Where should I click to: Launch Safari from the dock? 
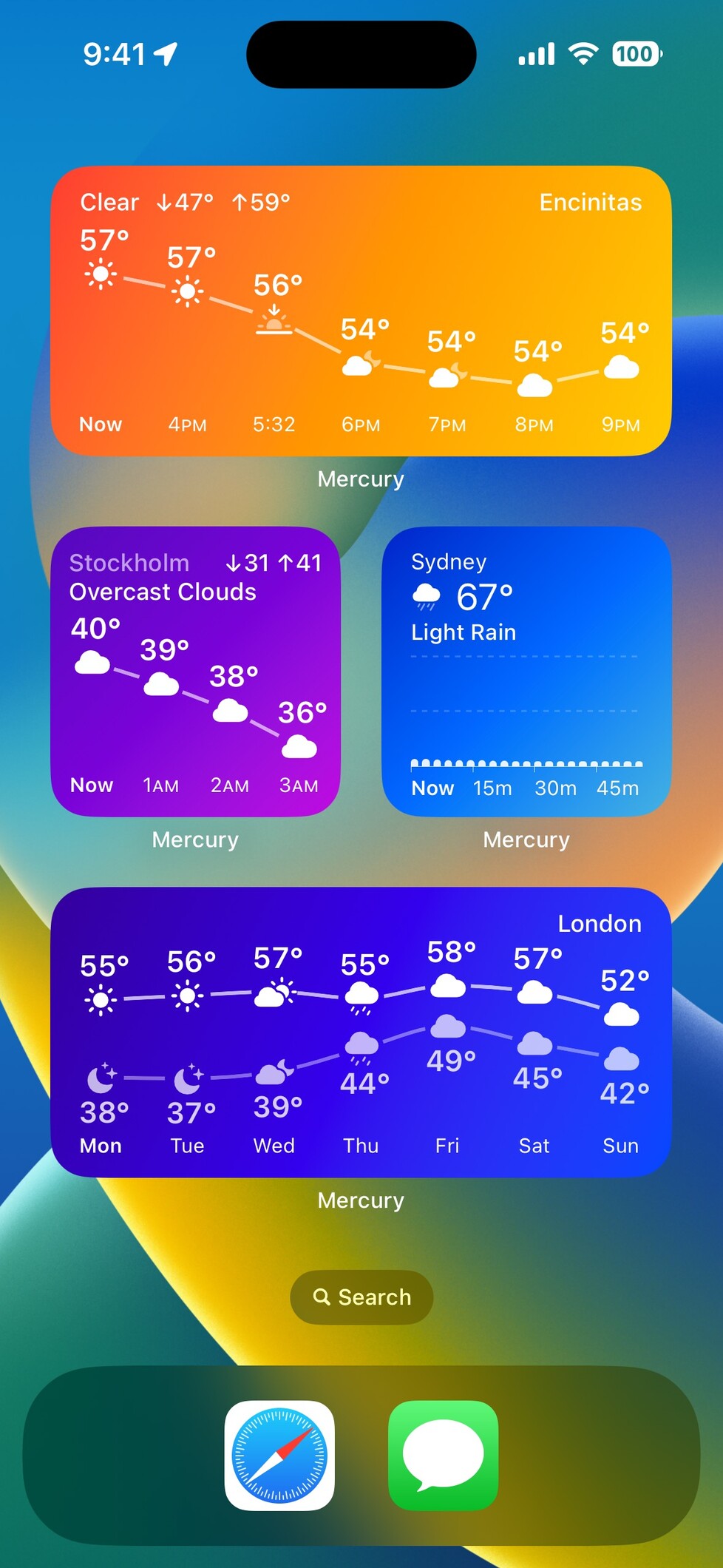(279, 1456)
